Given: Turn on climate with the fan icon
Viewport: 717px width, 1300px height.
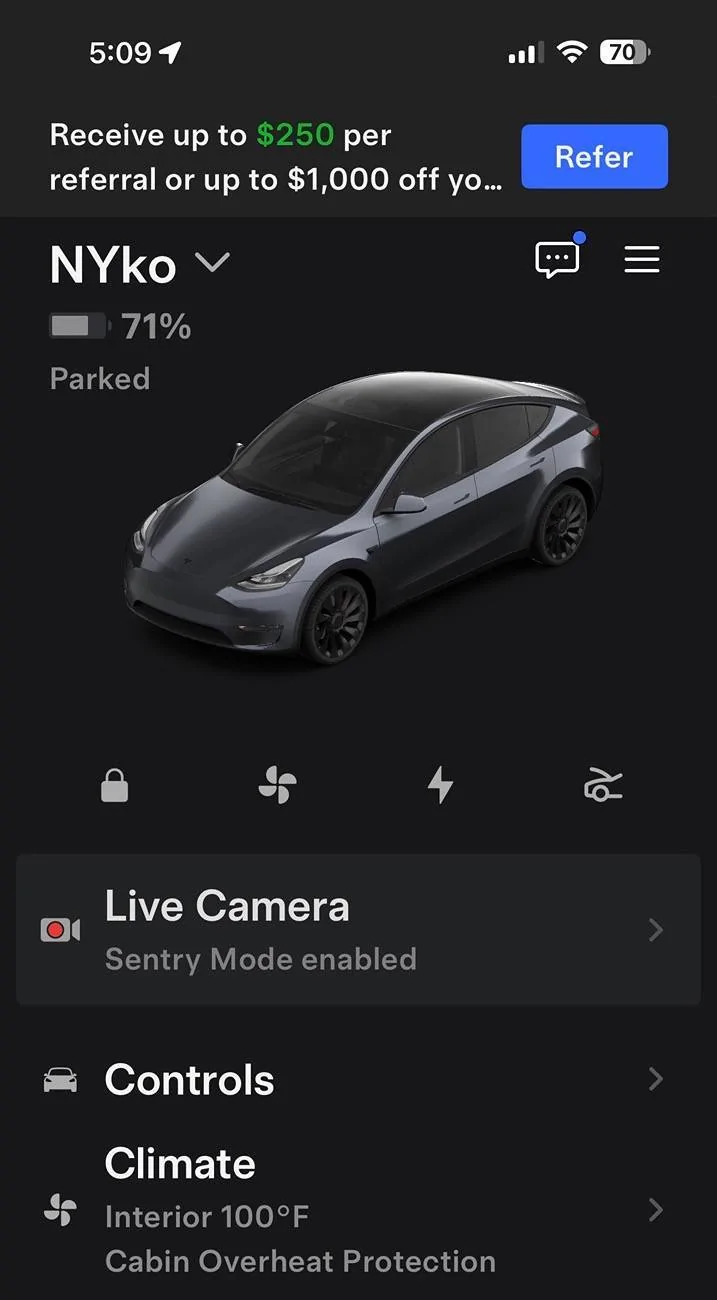Looking at the screenshot, I should (277, 787).
